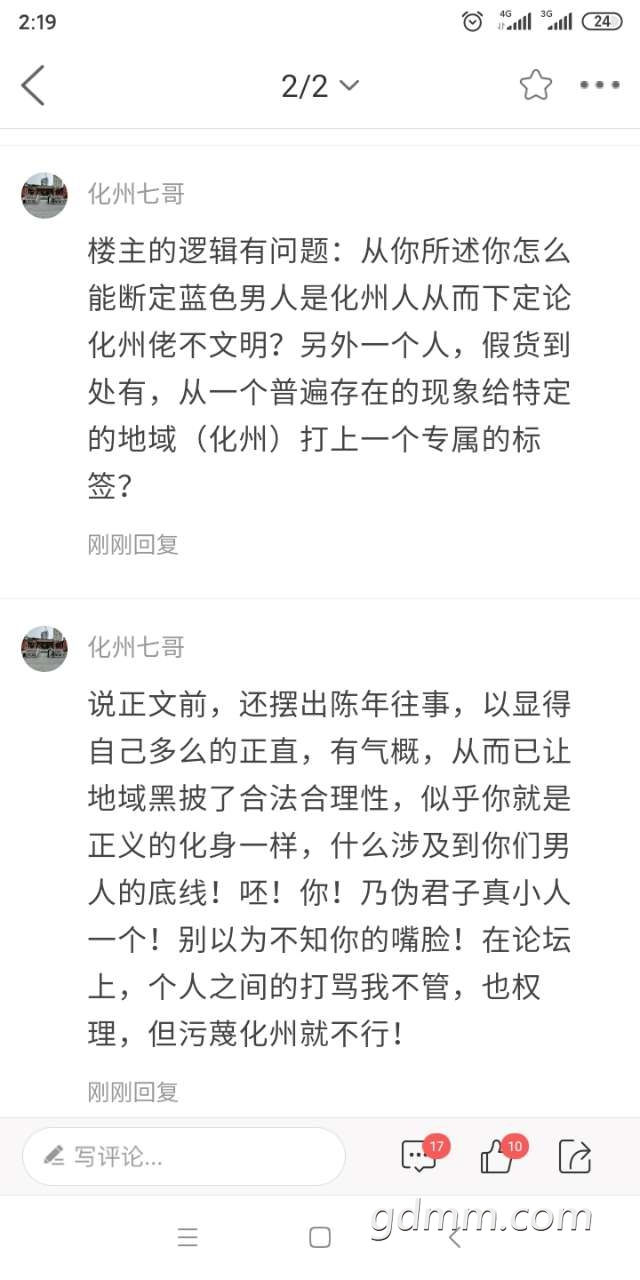Image resolution: width=640 pixels, height=1280 pixels.
Task: Tap 化州七哥's avatar on the first comment
Action: (x=44, y=195)
